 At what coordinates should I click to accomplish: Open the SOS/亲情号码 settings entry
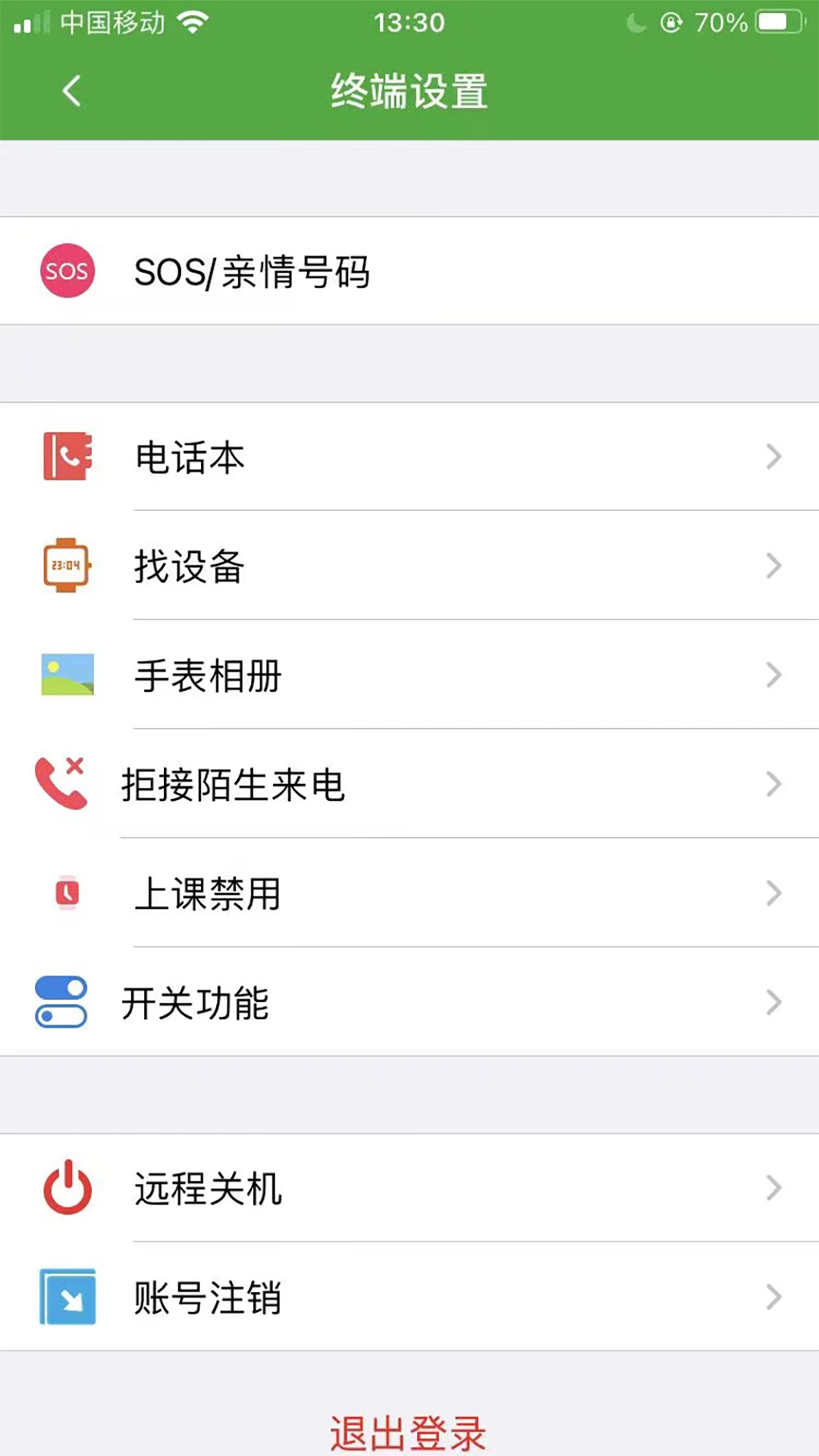click(x=409, y=271)
